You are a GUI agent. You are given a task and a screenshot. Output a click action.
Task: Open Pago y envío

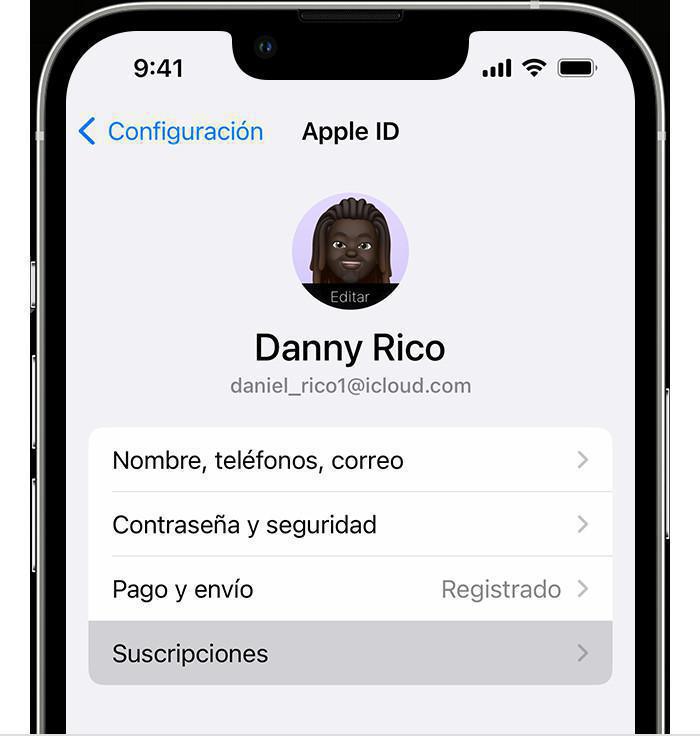coord(350,589)
